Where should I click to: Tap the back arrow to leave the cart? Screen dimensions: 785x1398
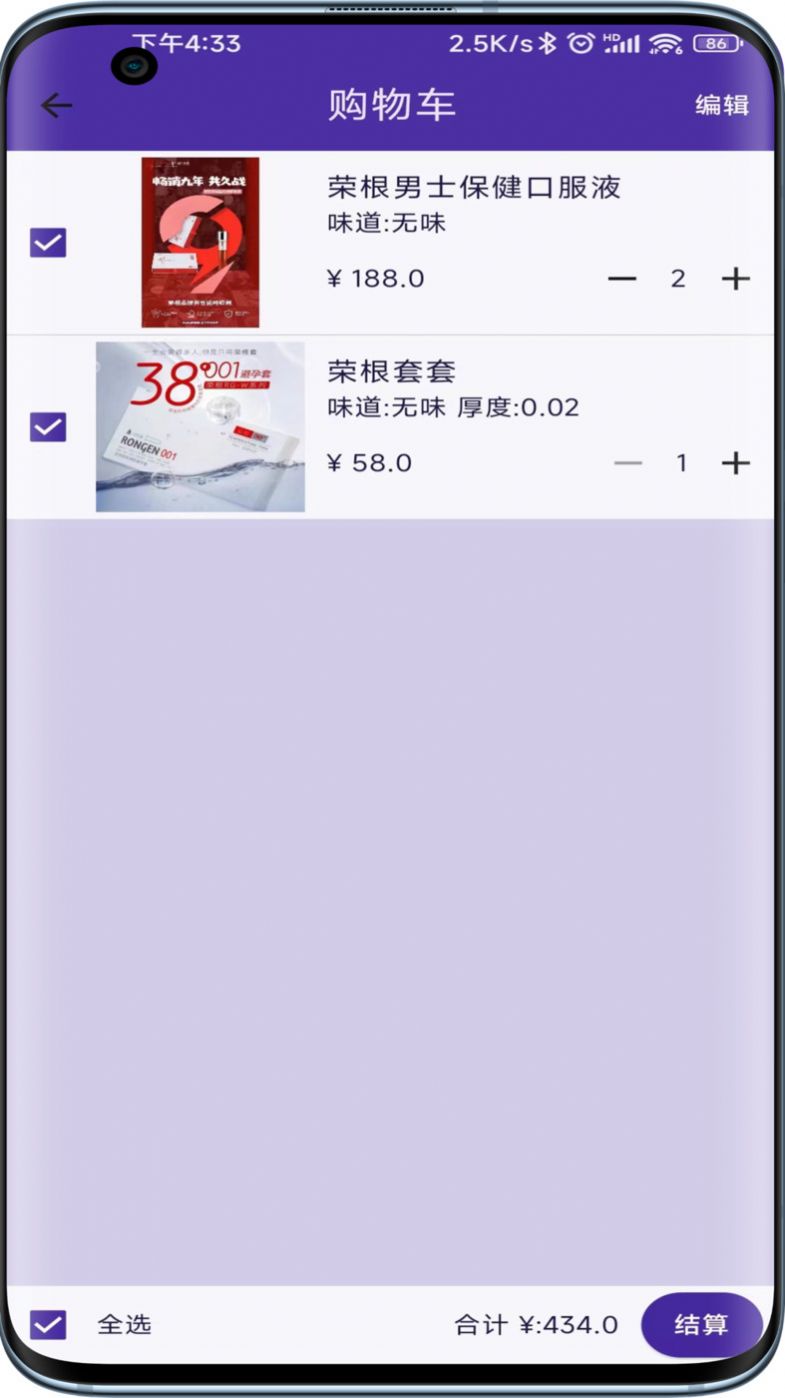(55, 103)
